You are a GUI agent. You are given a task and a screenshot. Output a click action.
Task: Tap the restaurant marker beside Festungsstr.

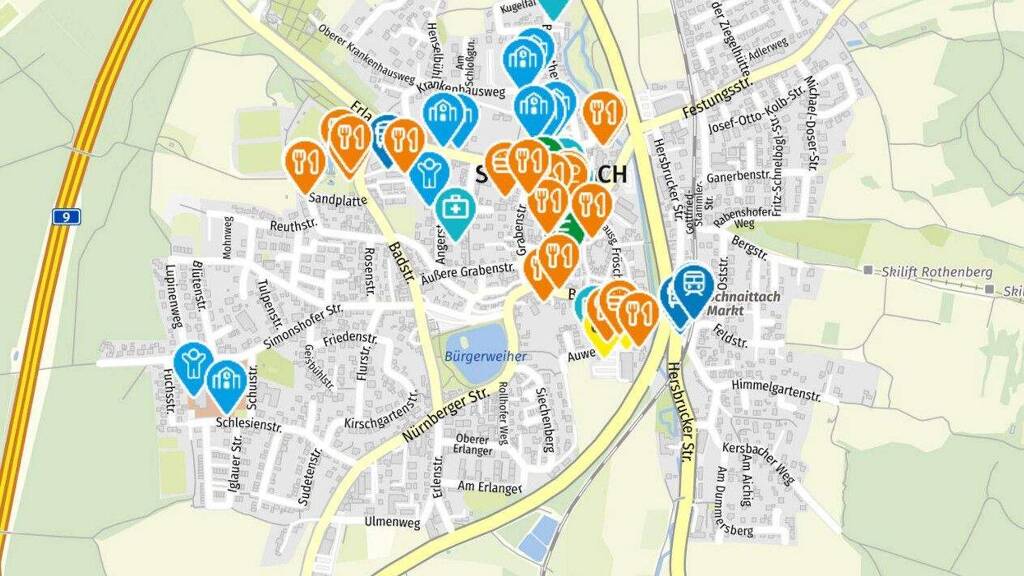(x=603, y=114)
